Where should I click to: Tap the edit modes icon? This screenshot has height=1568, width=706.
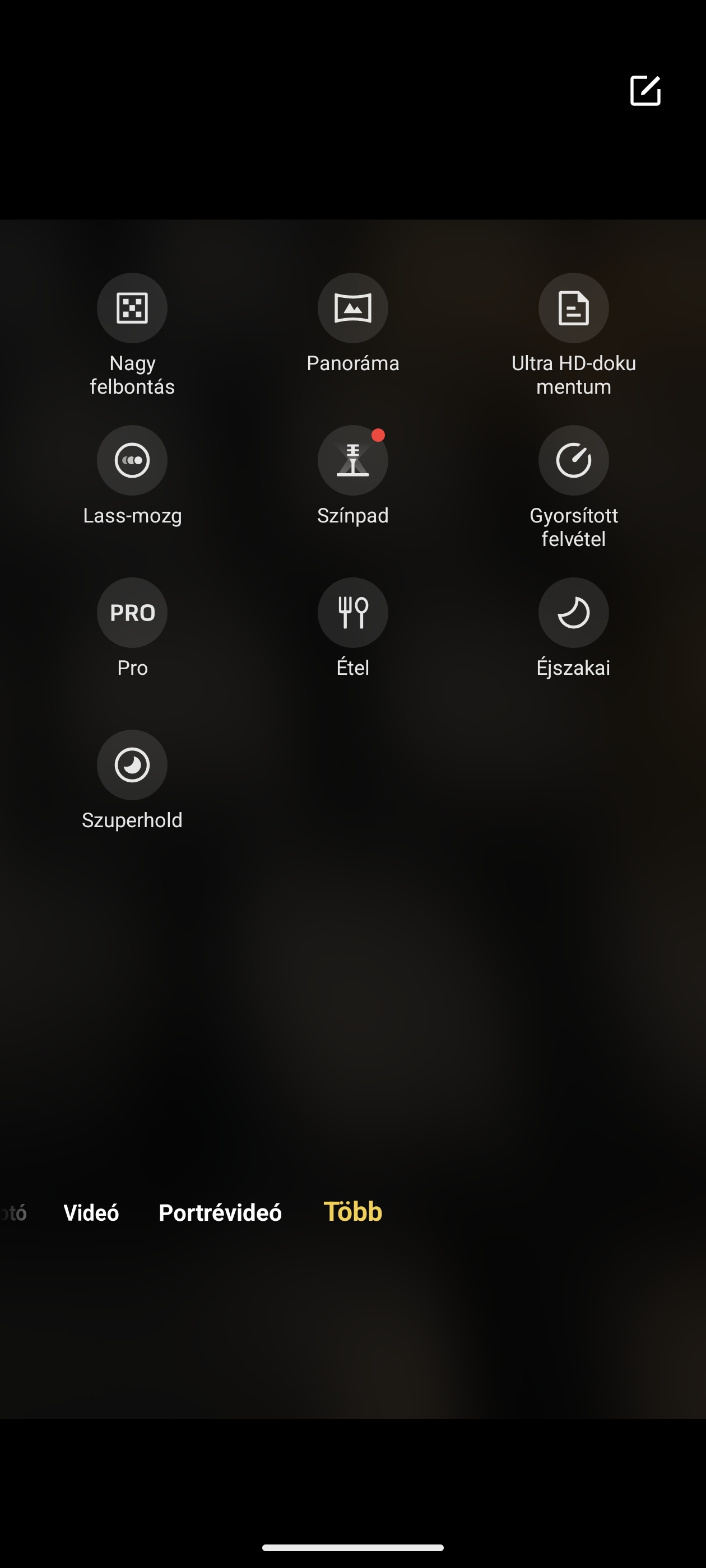(x=644, y=91)
